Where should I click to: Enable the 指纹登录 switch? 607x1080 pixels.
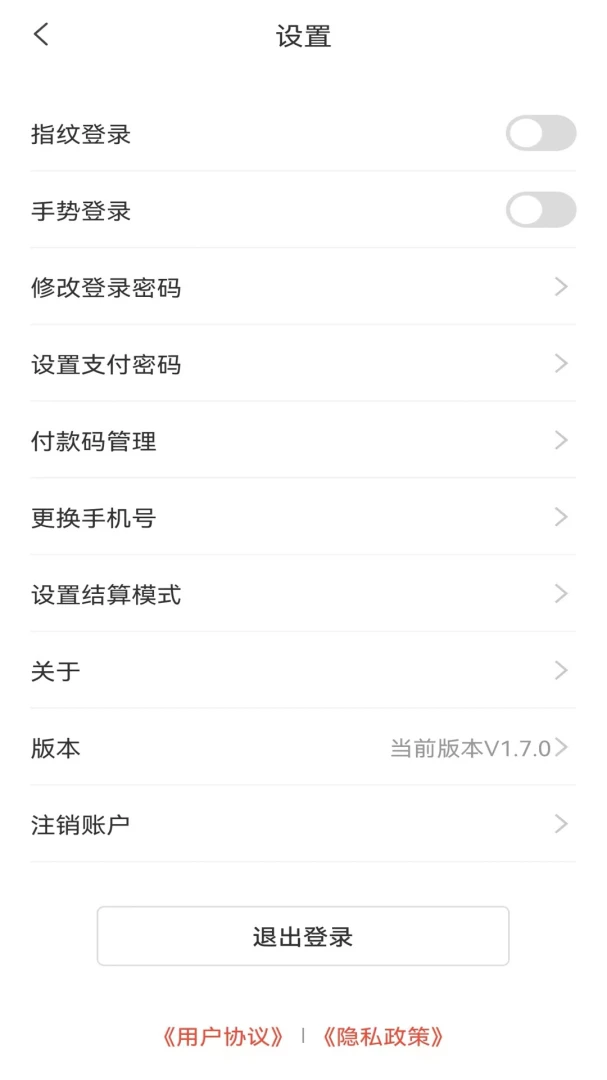pyautogui.click(x=540, y=133)
